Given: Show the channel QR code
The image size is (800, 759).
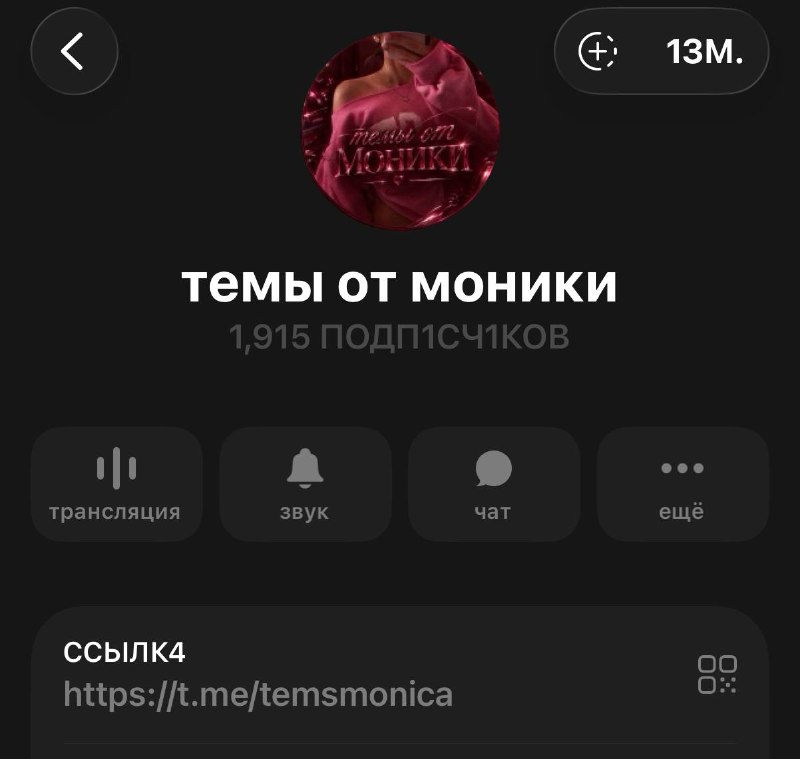Looking at the screenshot, I should click(x=717, y=674).
